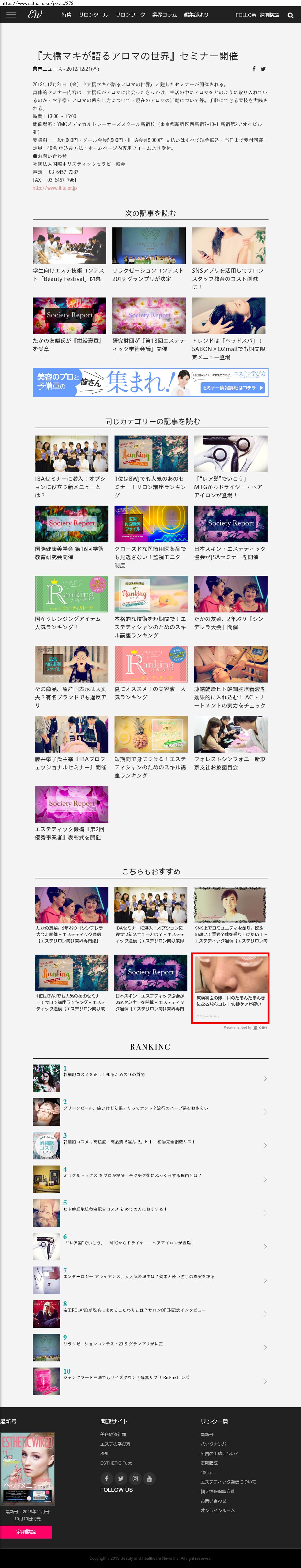Share the article on Facebook
The image size is (301, 1568).
[x=254, y=69]
